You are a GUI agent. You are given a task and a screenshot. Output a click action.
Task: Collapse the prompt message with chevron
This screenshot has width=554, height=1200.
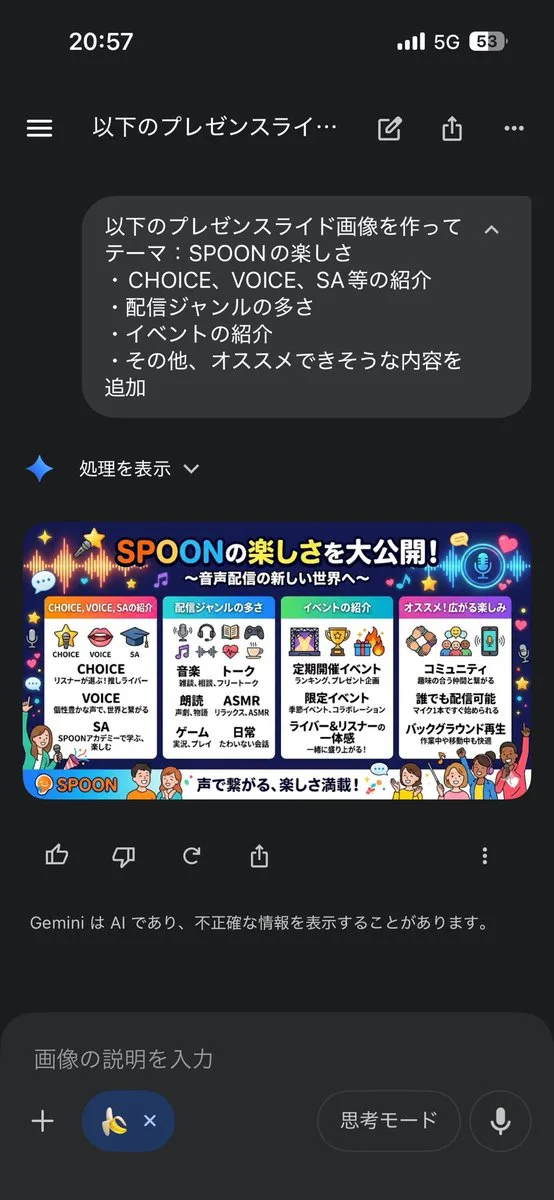[491, 229]
